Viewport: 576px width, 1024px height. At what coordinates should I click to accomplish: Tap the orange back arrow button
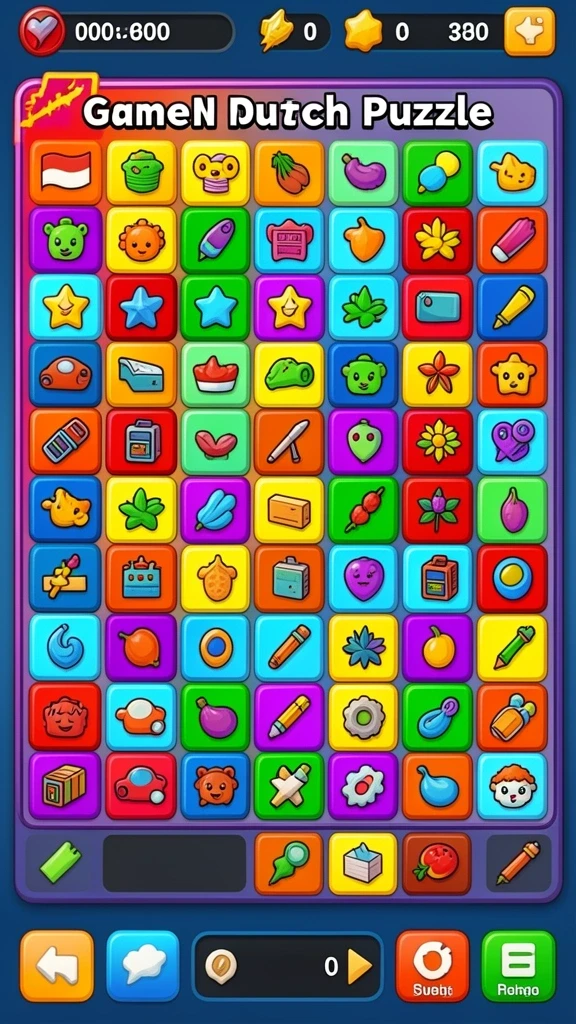[57, 966]
